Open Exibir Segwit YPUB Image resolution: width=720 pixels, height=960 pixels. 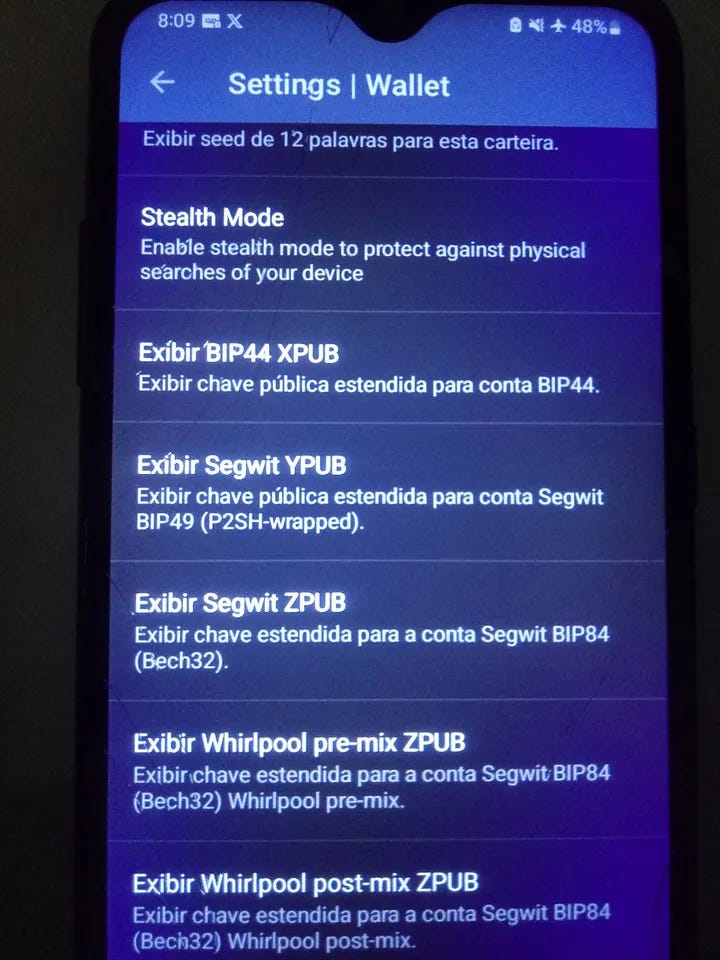(x=368, y=492)
